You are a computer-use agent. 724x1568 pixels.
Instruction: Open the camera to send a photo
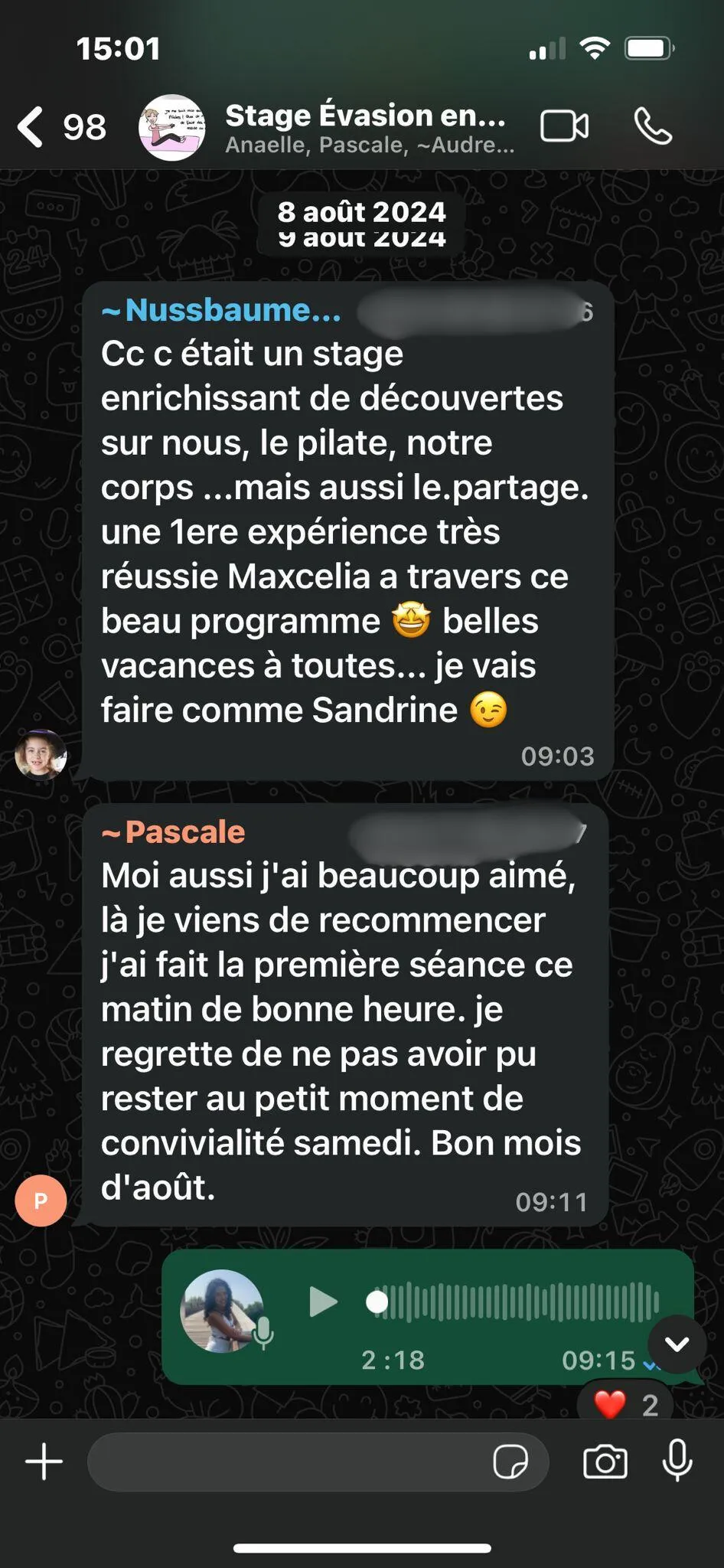pos(605,1462)
